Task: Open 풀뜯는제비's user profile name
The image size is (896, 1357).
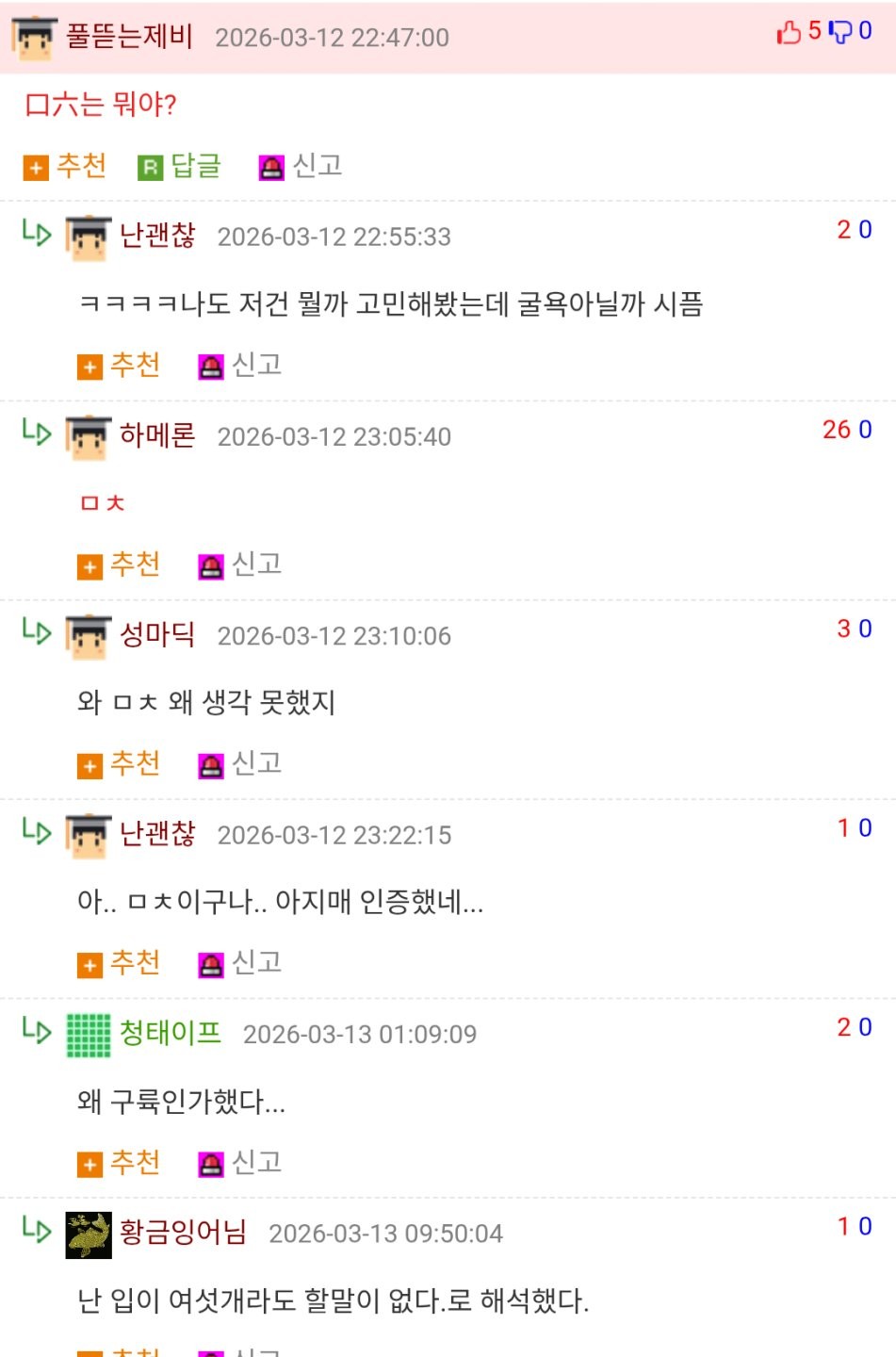Action: pyautogui.click(x=129, y=37)
